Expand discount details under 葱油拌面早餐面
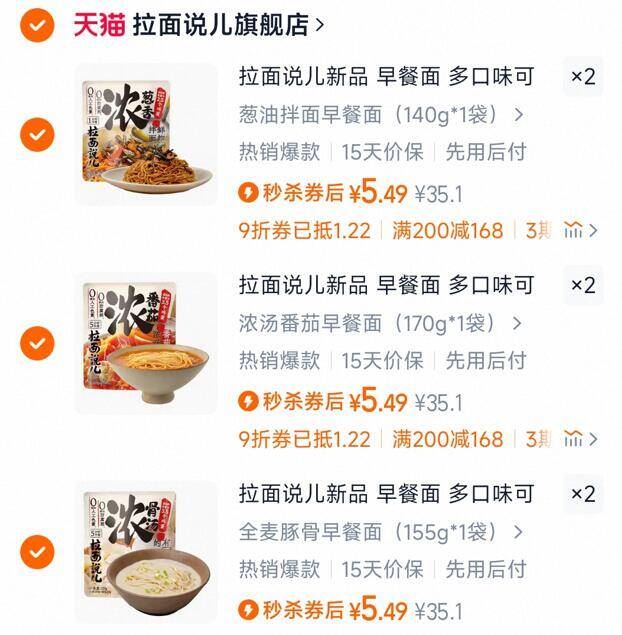The width and height of the screenshot is (622, 635). tap(581, 230)
